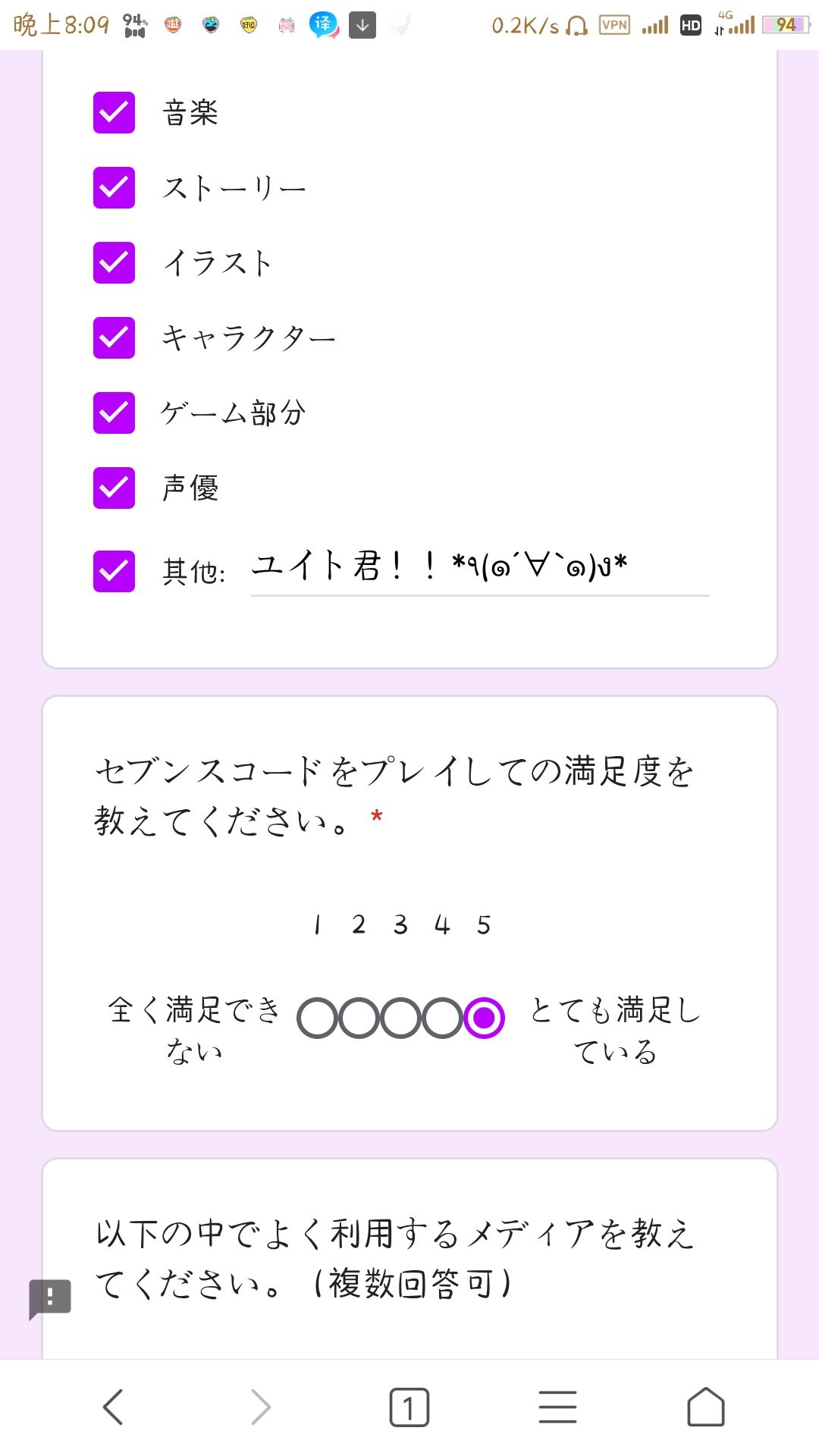Toggle the 其他 checkbox
This screenshot has height=1456, width=819.
114,571
